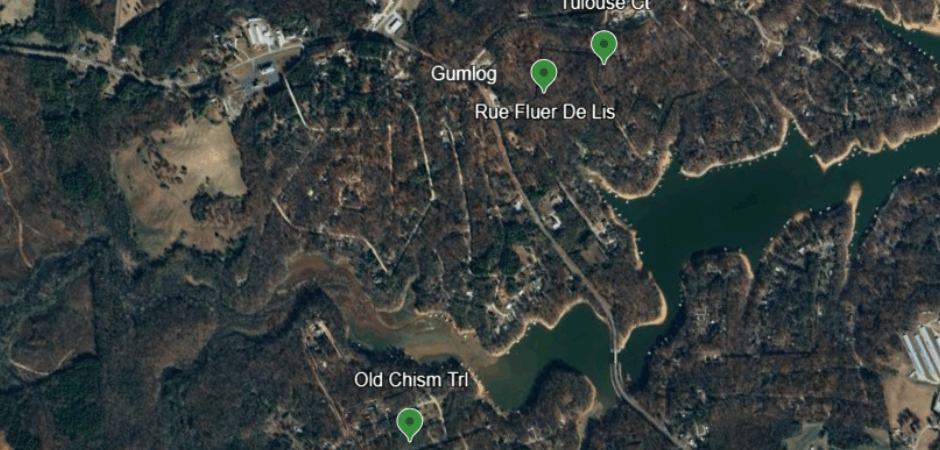This screenshot has width=940, height=450.
Task: Select the Rue Fluer De Lis map pin
Action: (x=543, y=74)
